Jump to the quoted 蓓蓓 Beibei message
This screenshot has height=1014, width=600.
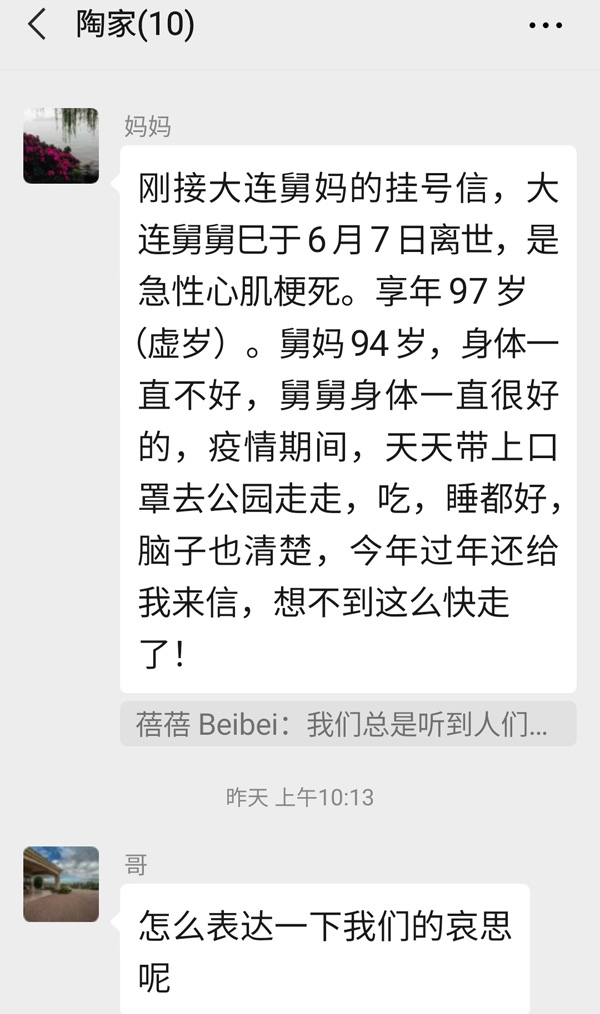click(347, 724)
